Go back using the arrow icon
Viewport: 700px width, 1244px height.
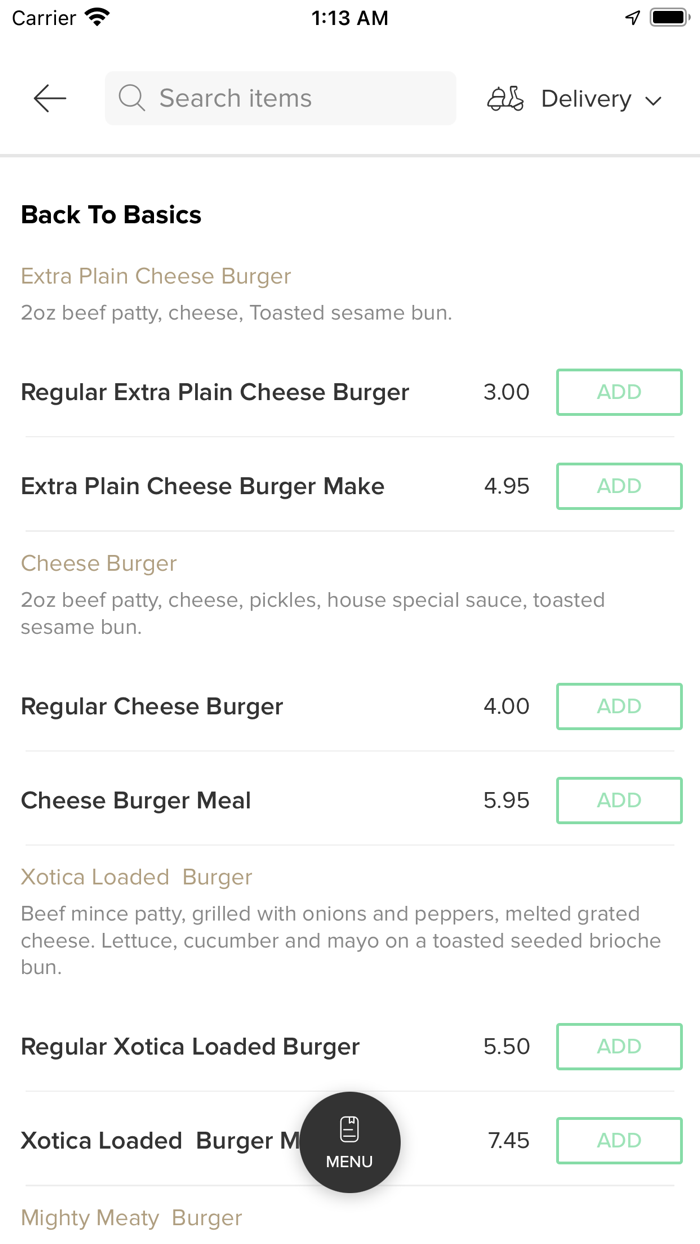tap(49, 98)
